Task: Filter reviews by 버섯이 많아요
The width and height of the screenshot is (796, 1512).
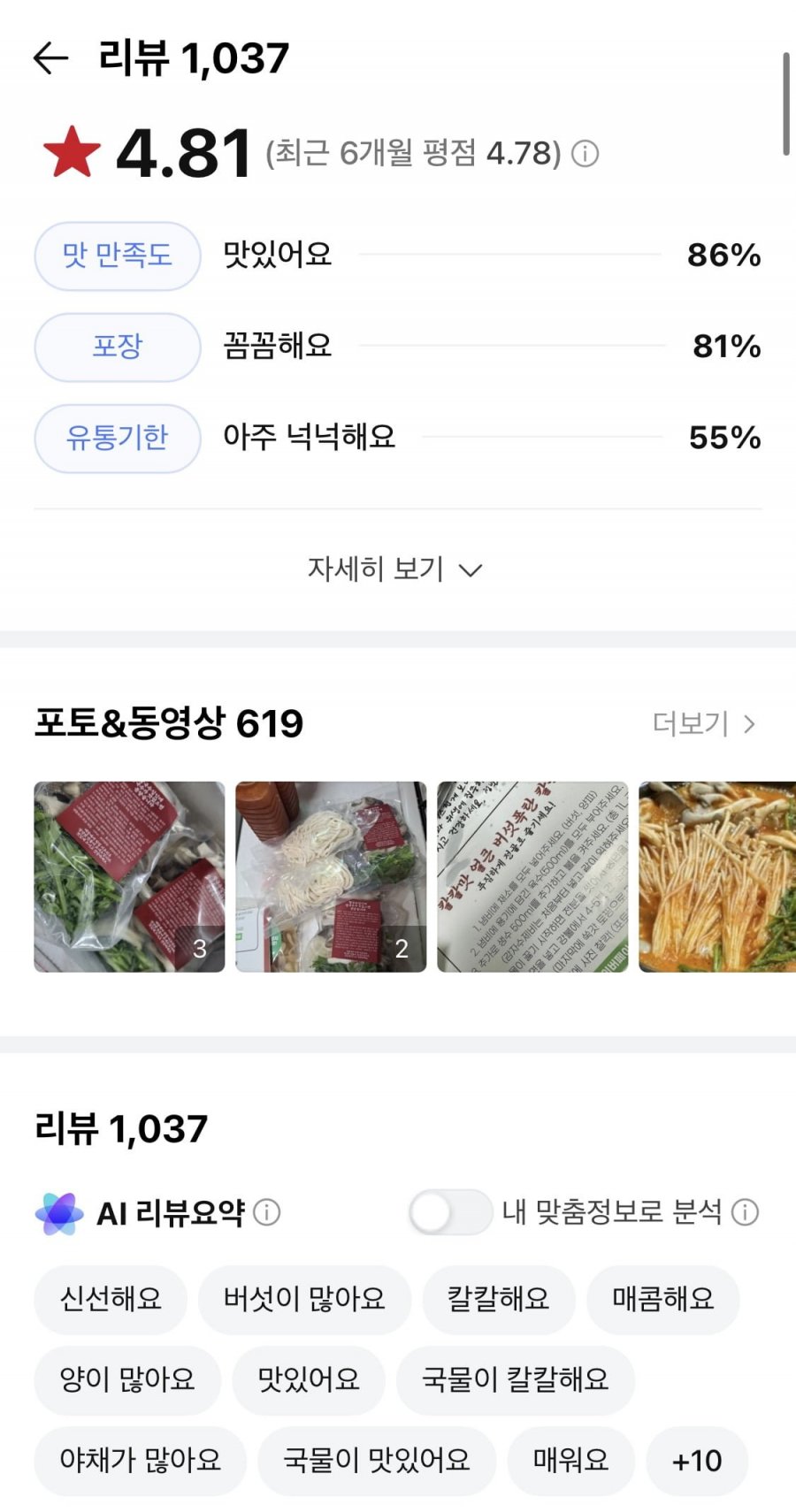Action: coord(304,1299)
